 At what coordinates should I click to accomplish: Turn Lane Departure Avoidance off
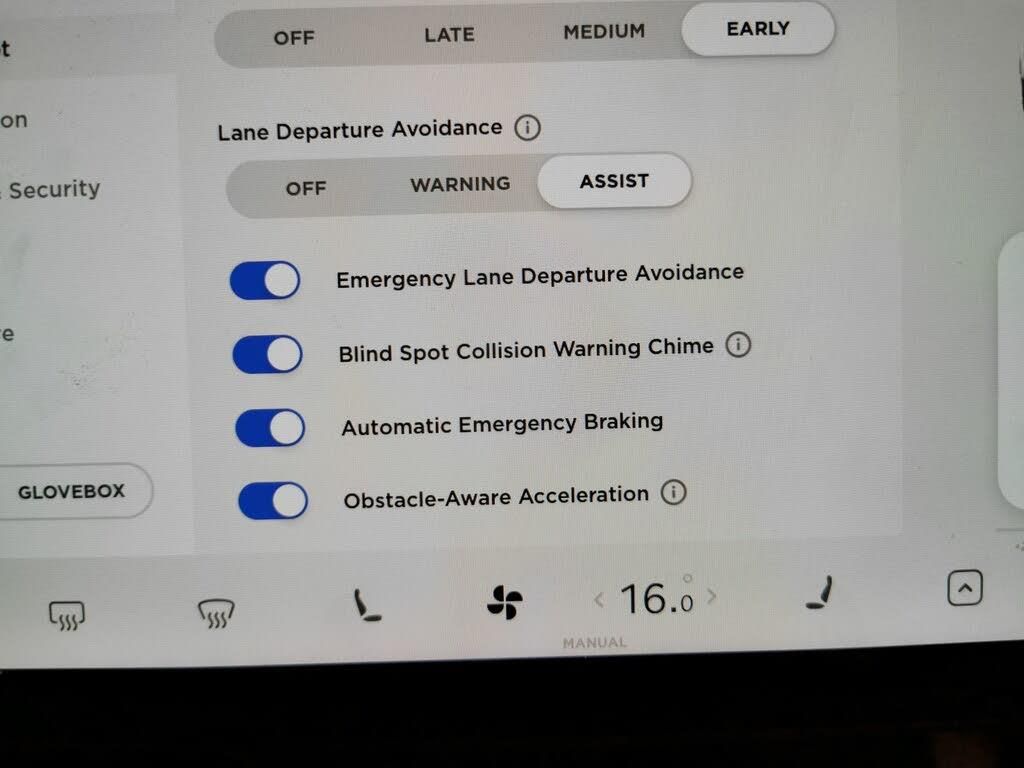[306, 188]
